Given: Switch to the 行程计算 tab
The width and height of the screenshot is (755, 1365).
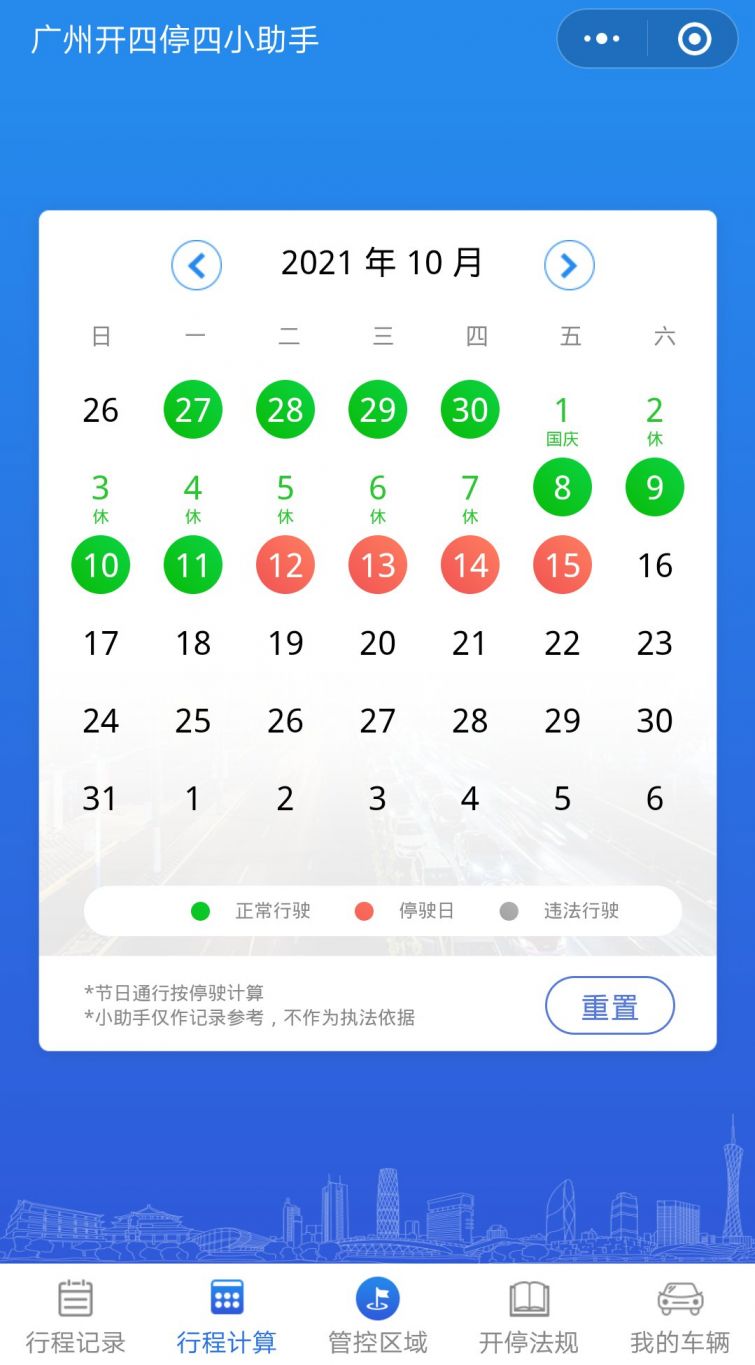Looking at the screenshot, I should (x=227, y=1316).
